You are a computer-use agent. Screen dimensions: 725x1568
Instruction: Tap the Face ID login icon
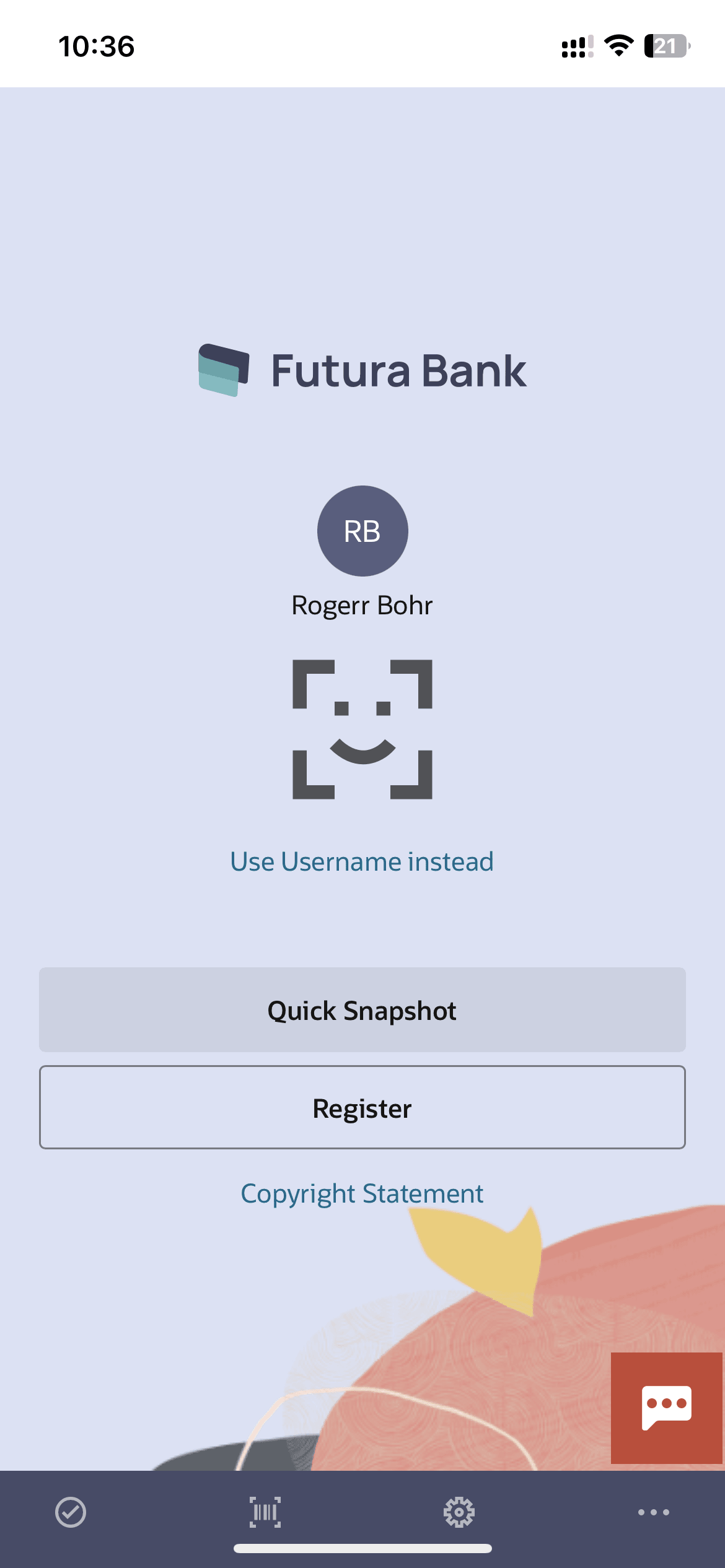(362, 729)
